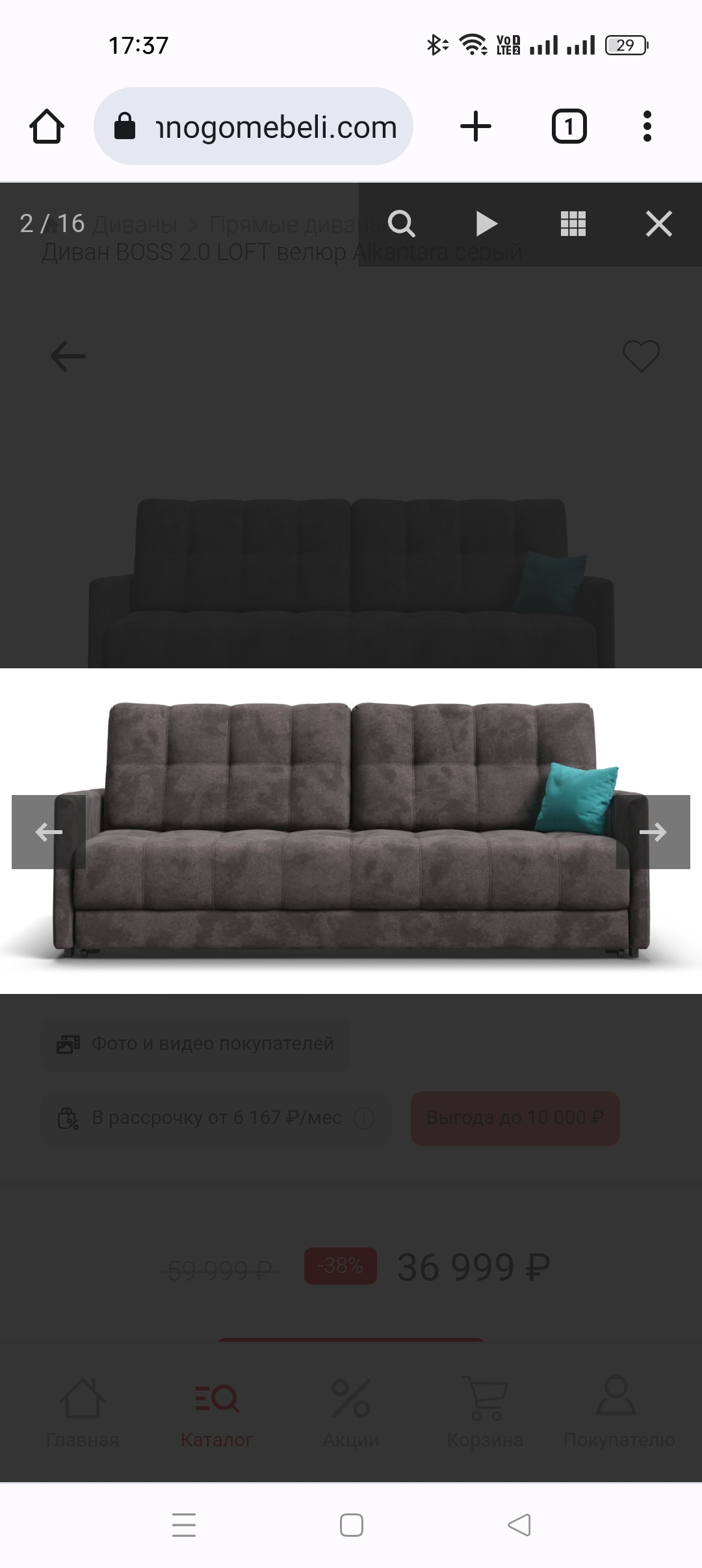Go to the previous sofa photo
Image resolution: width=702 pixels, height=1568 pixels.
[49, 832]
